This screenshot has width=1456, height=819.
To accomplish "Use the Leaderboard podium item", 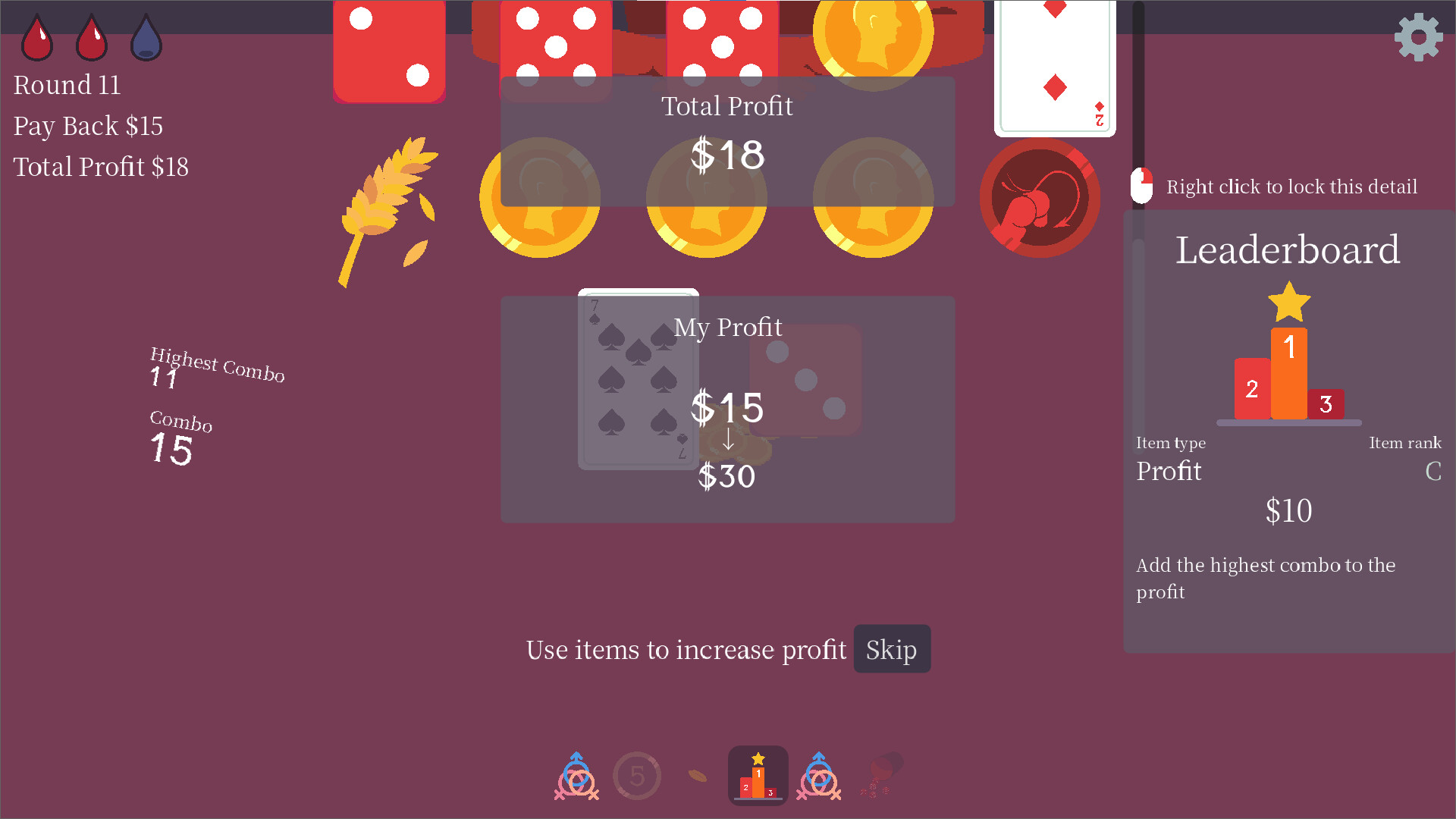I will click(758, 775).
